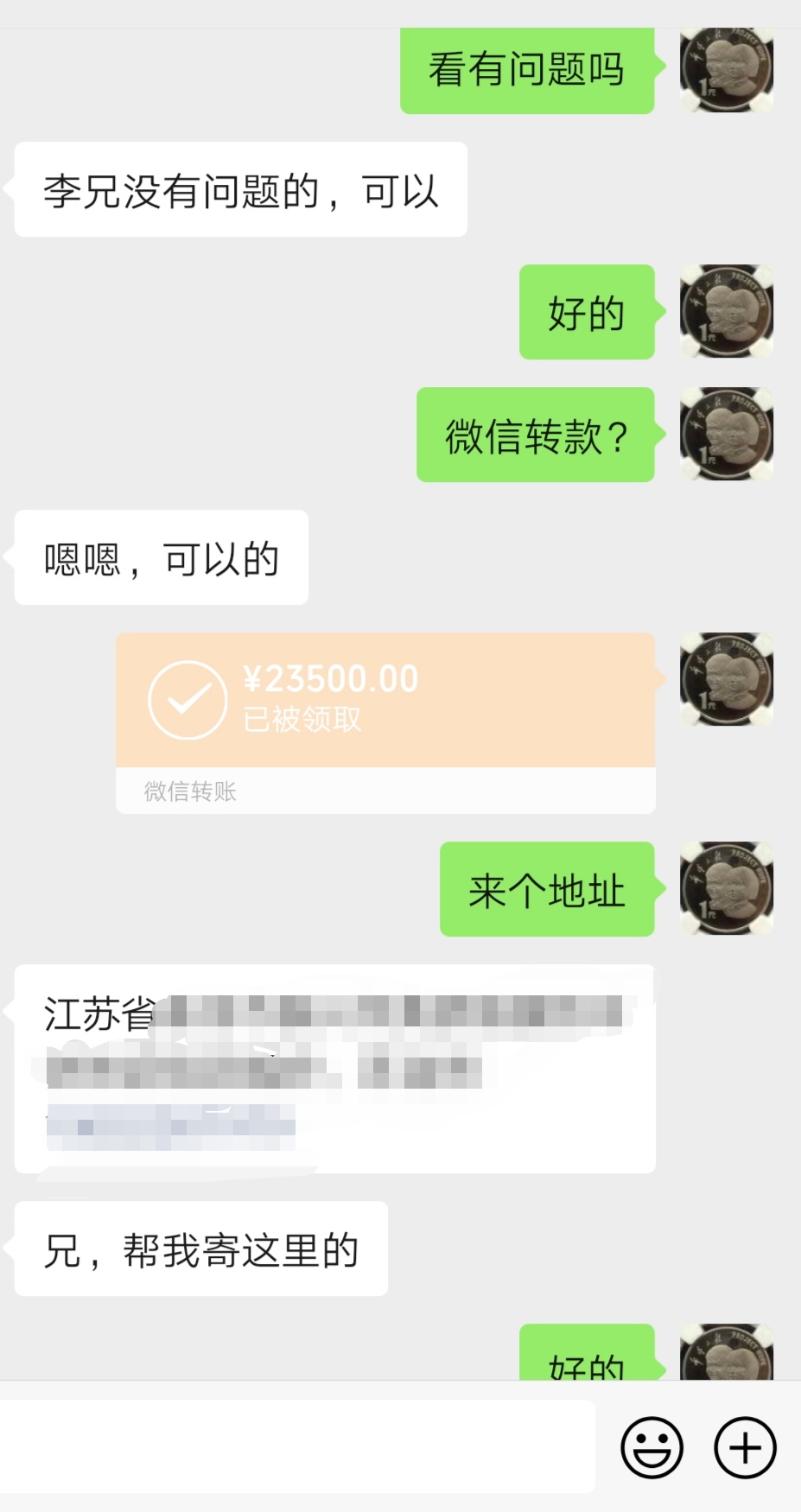
Task: Focus the message input field
Action: [x=298, y=1445]
